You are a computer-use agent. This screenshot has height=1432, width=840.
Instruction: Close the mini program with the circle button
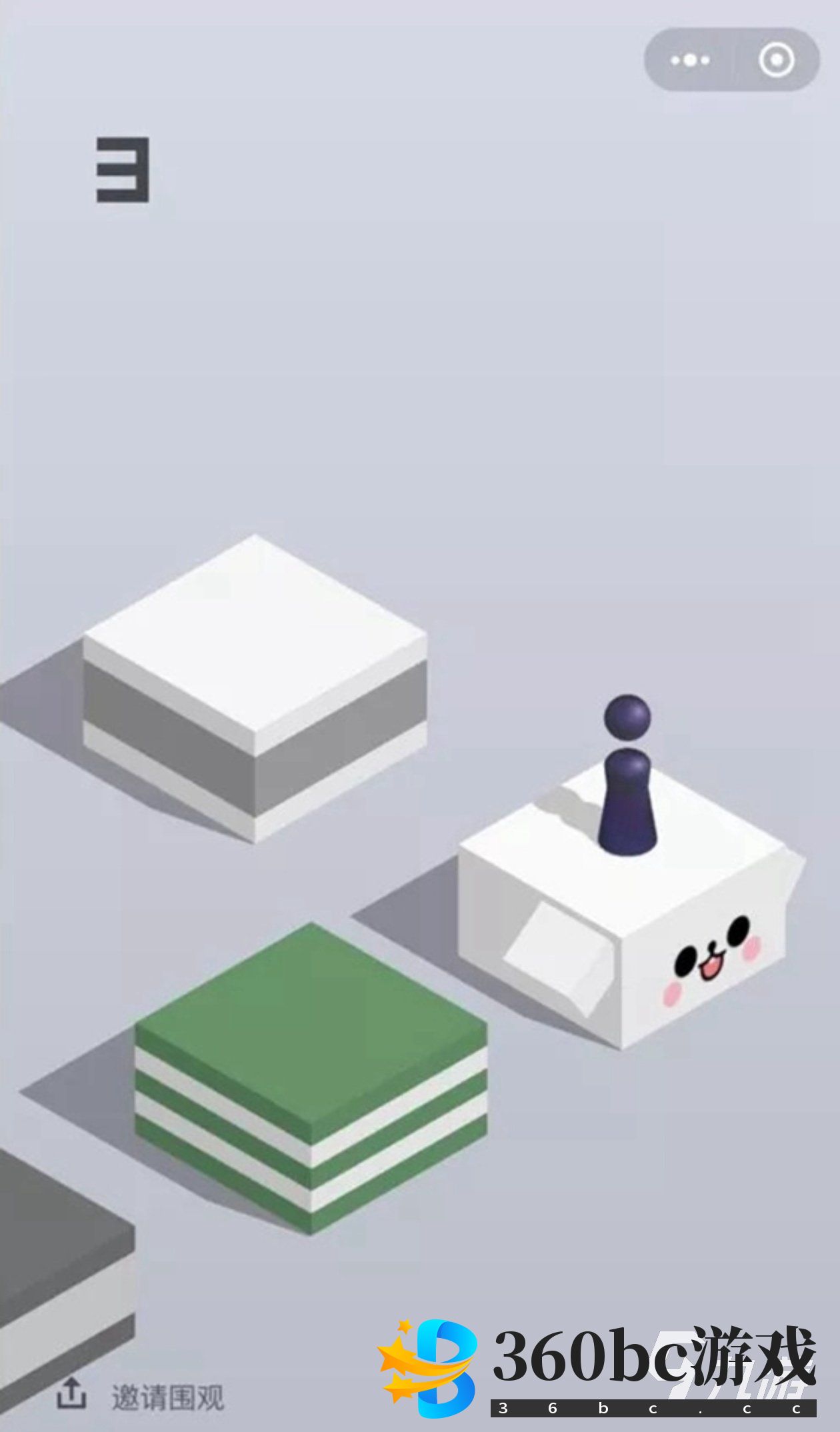click(777, 60)
